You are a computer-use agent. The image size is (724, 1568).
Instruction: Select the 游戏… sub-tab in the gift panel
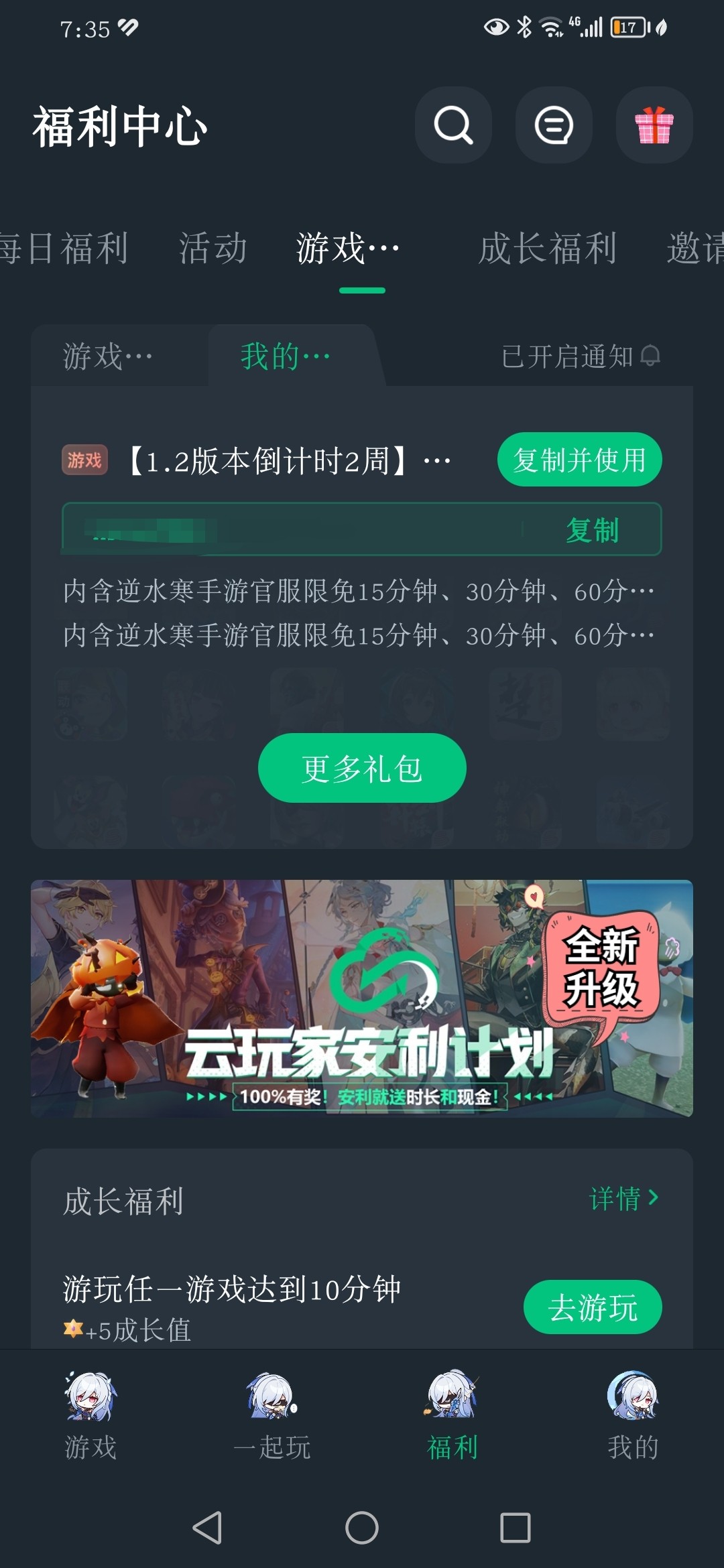click(107, 356)
